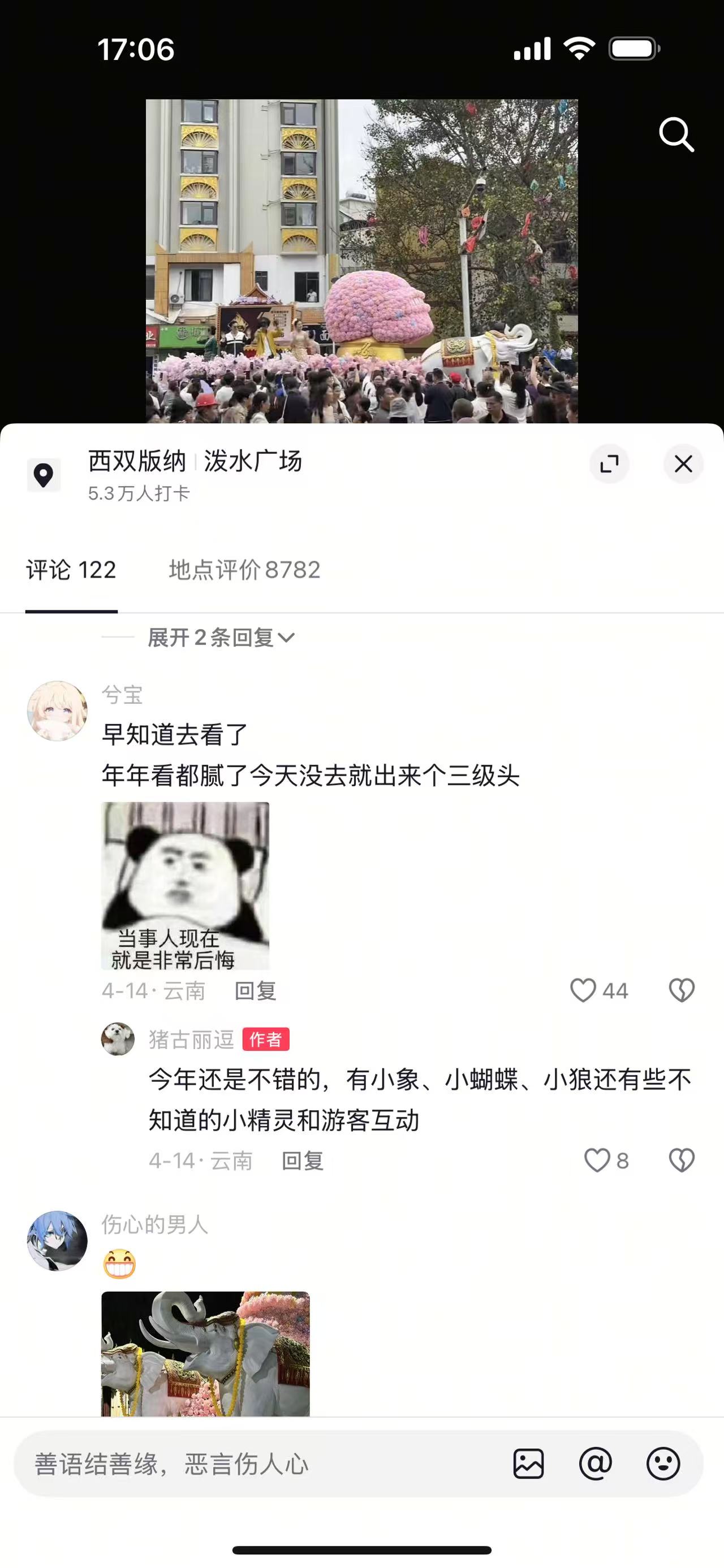The width and height of the screenshot is (724, 1568).
Task: Select the 评论 122 tab
Action: (x=71, y=570)
